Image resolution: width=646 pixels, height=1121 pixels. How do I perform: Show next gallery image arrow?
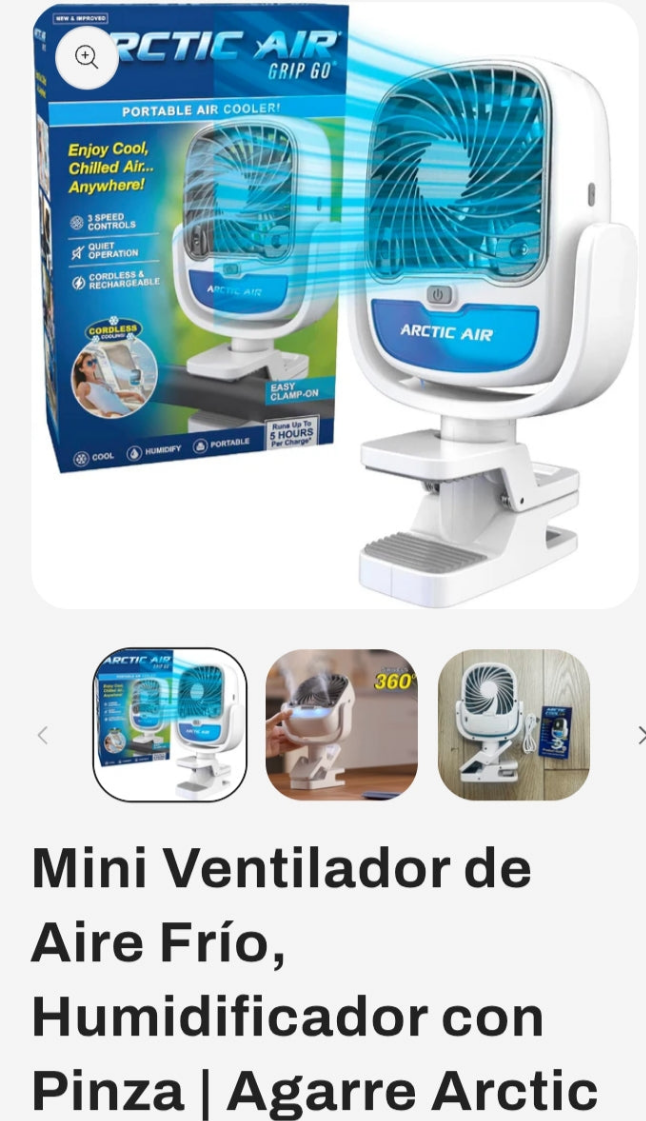[640, 735]
